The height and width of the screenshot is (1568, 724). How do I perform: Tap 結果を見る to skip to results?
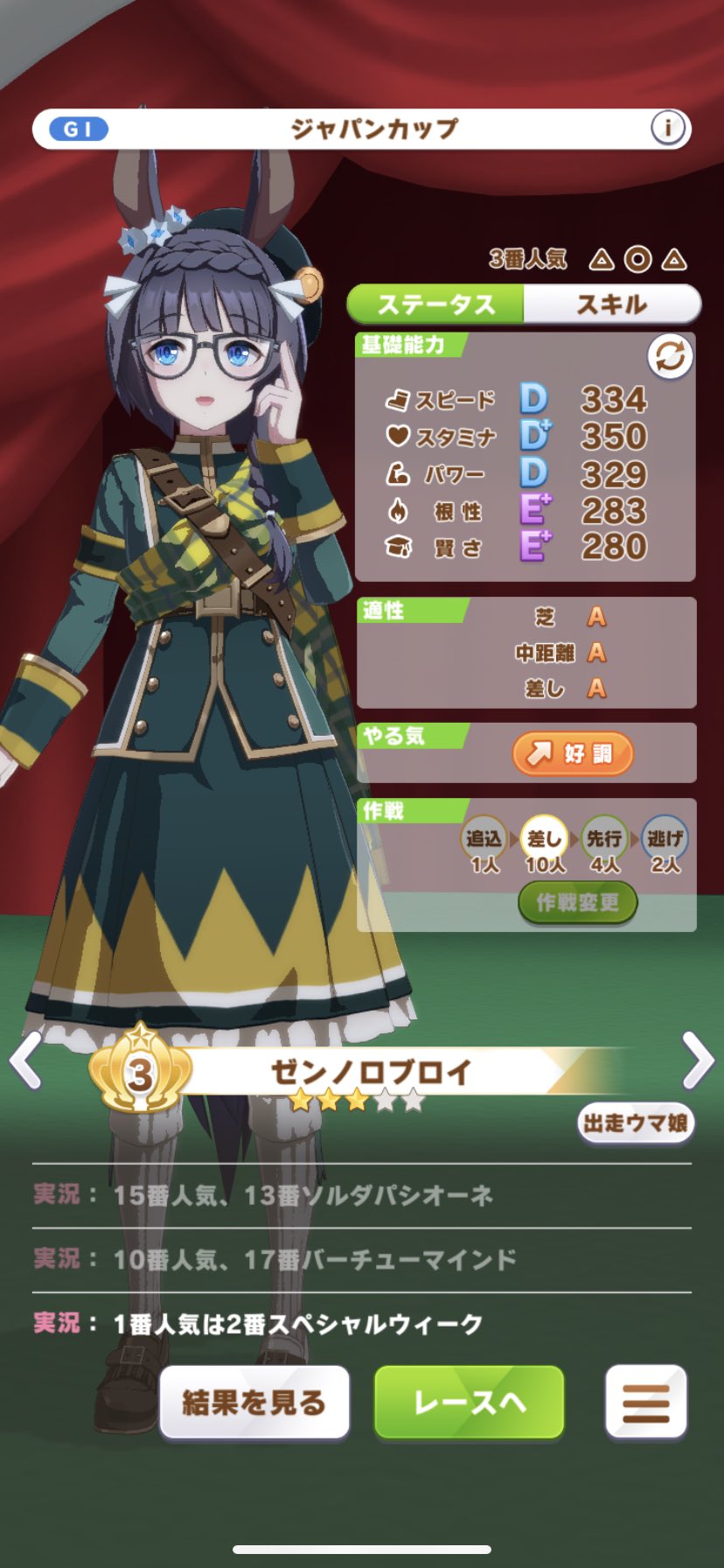tap(254, 1403)
